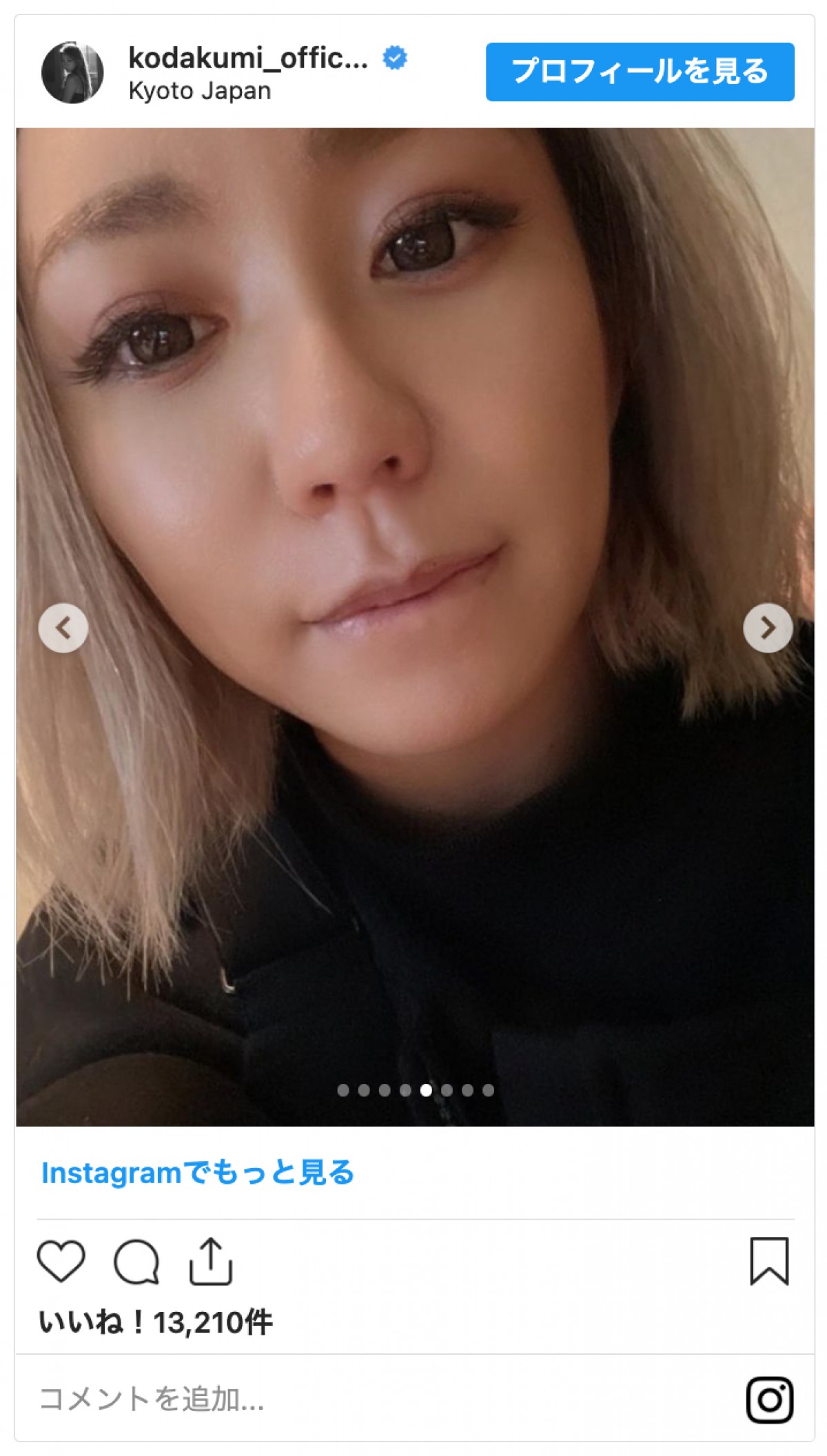Open the Instagramでもっと見る link
Screen dimensions: 827x1456
coord(198,1172)
